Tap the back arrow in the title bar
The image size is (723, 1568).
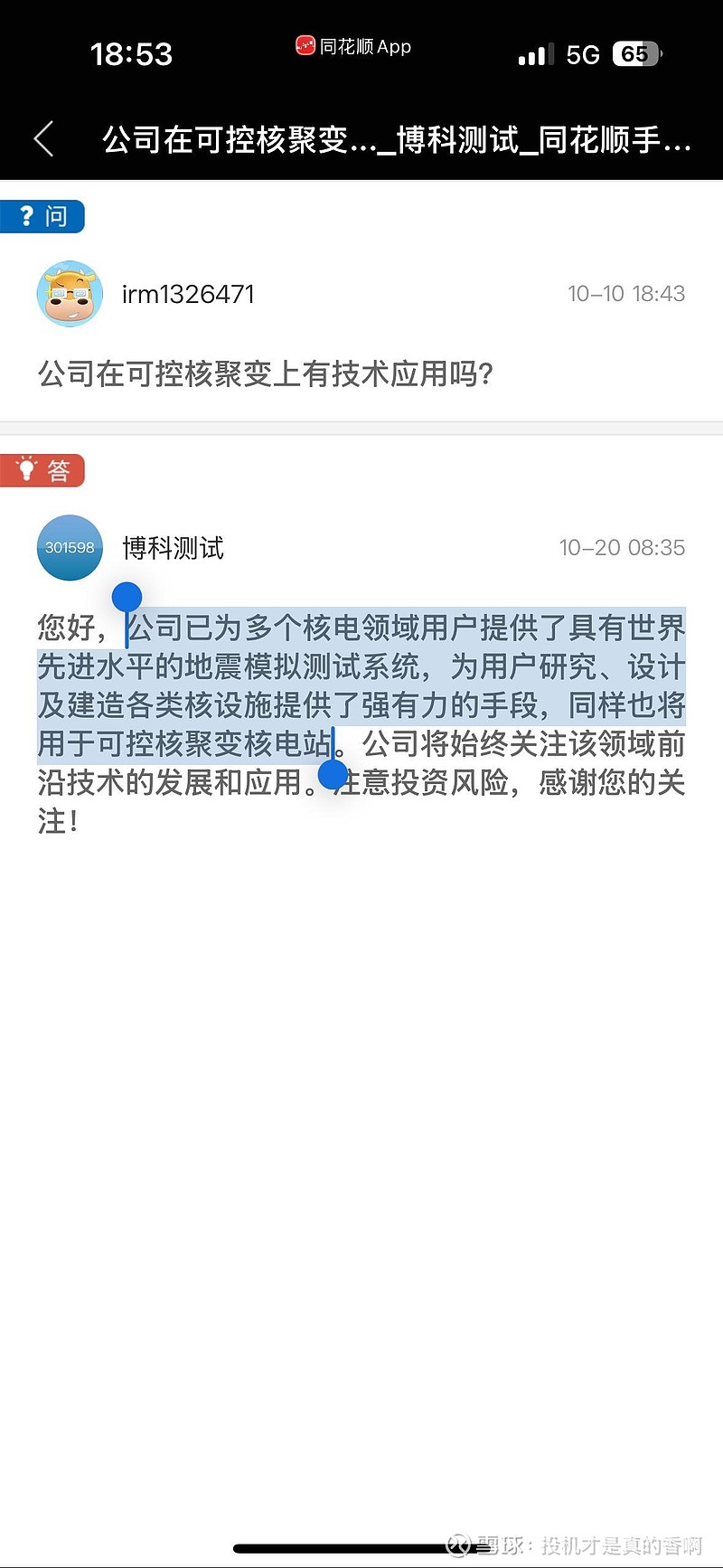pyautogui.click(x=43, y=137)
